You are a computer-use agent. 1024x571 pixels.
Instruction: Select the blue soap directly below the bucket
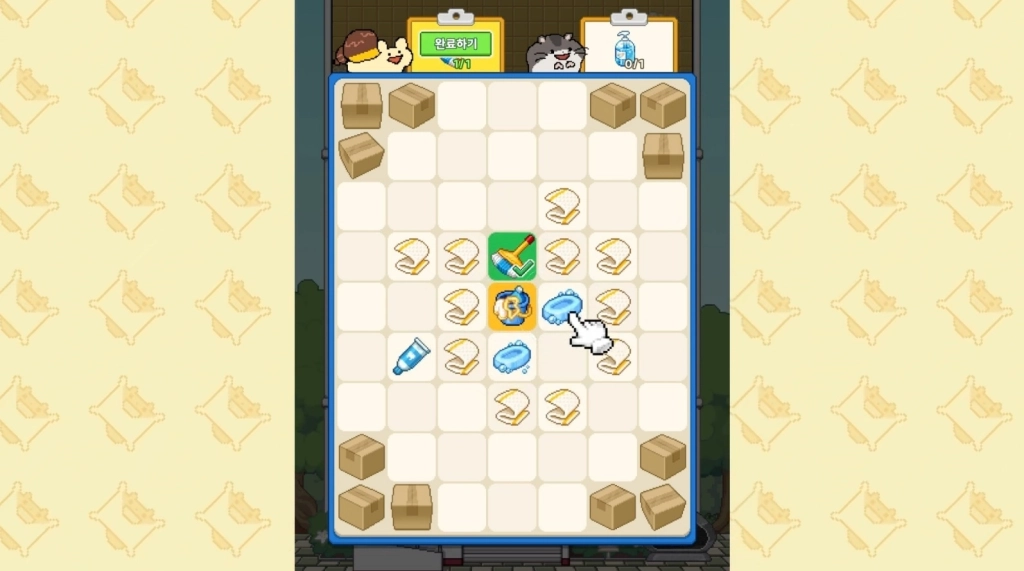coord(512,357)
